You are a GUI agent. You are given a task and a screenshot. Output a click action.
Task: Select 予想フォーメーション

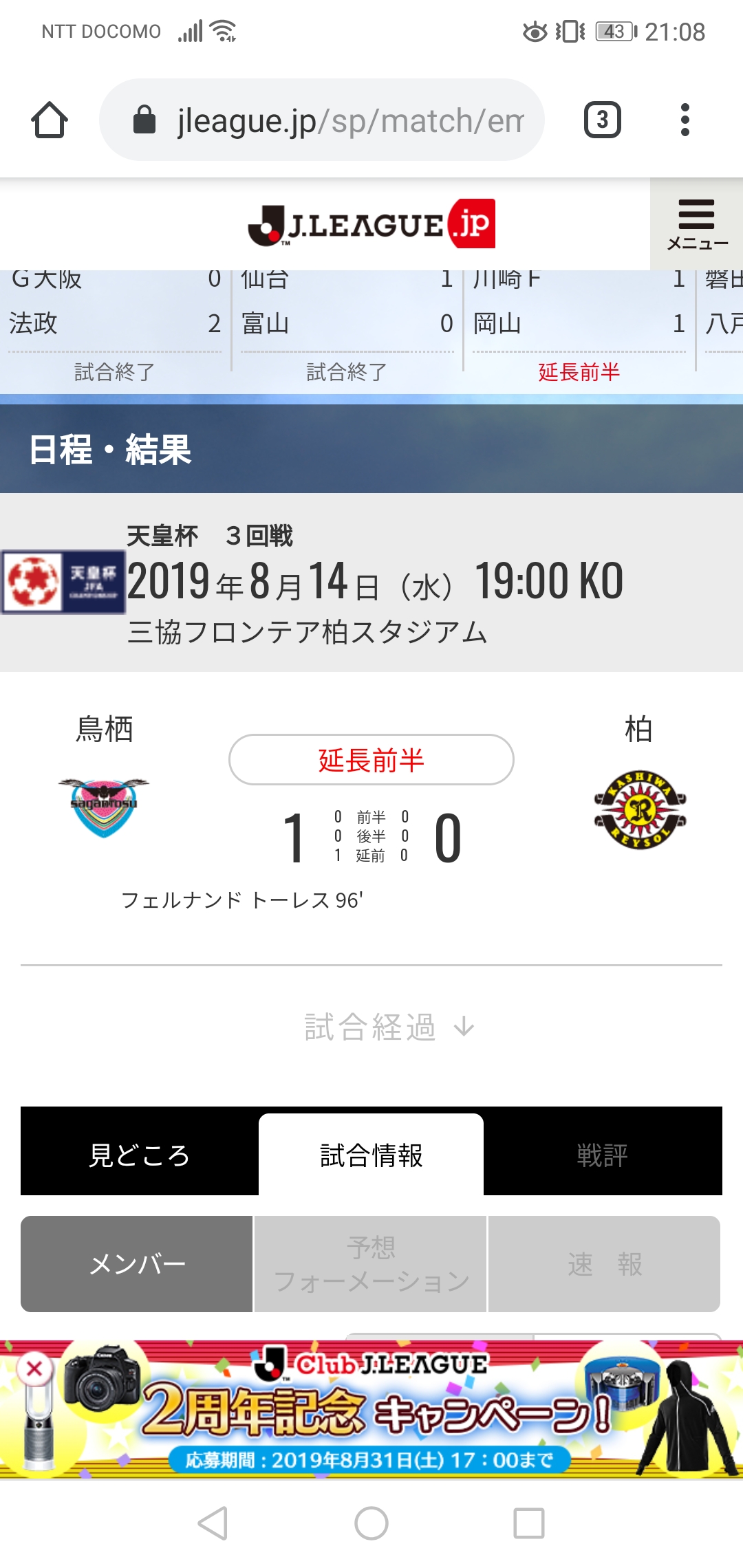(371, 1264)
